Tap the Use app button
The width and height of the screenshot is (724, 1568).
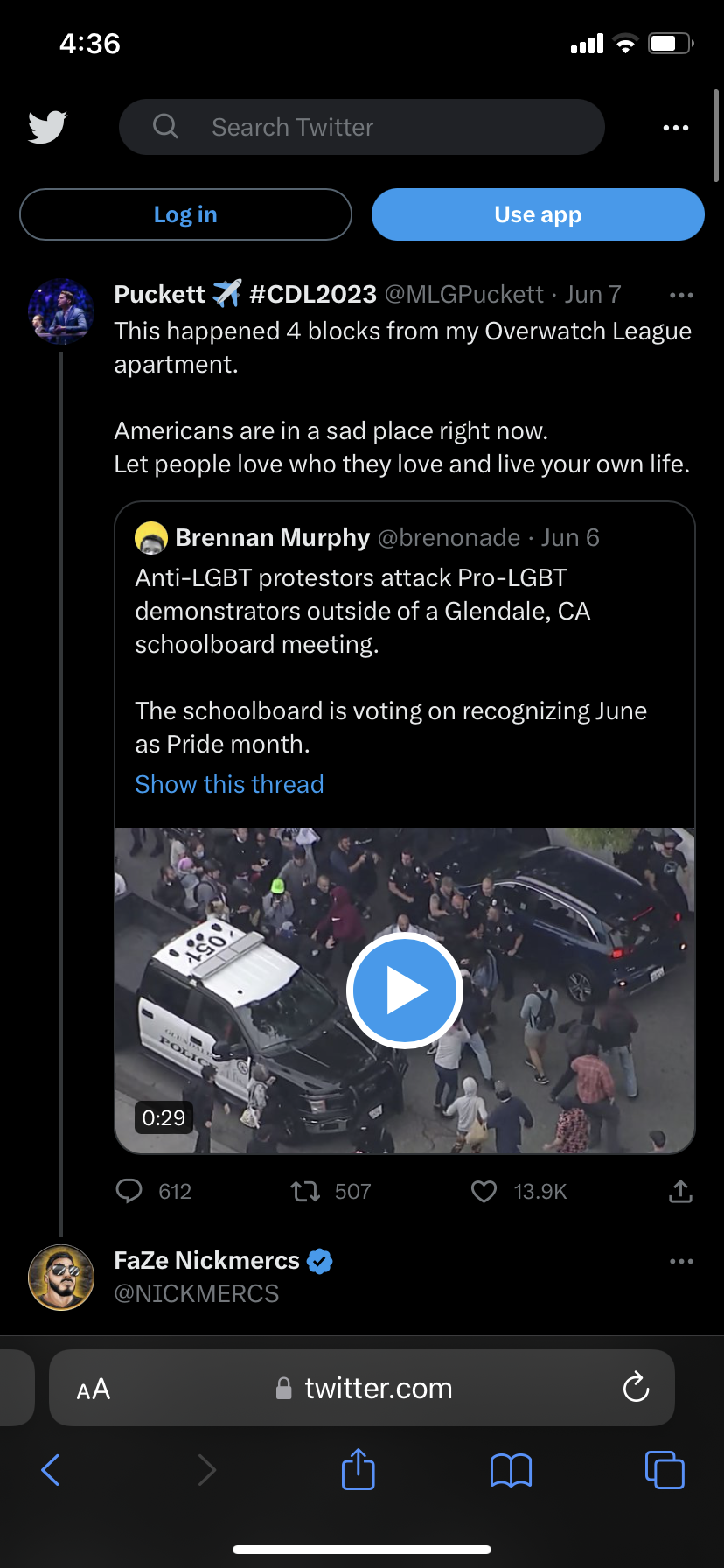(538, 214)
